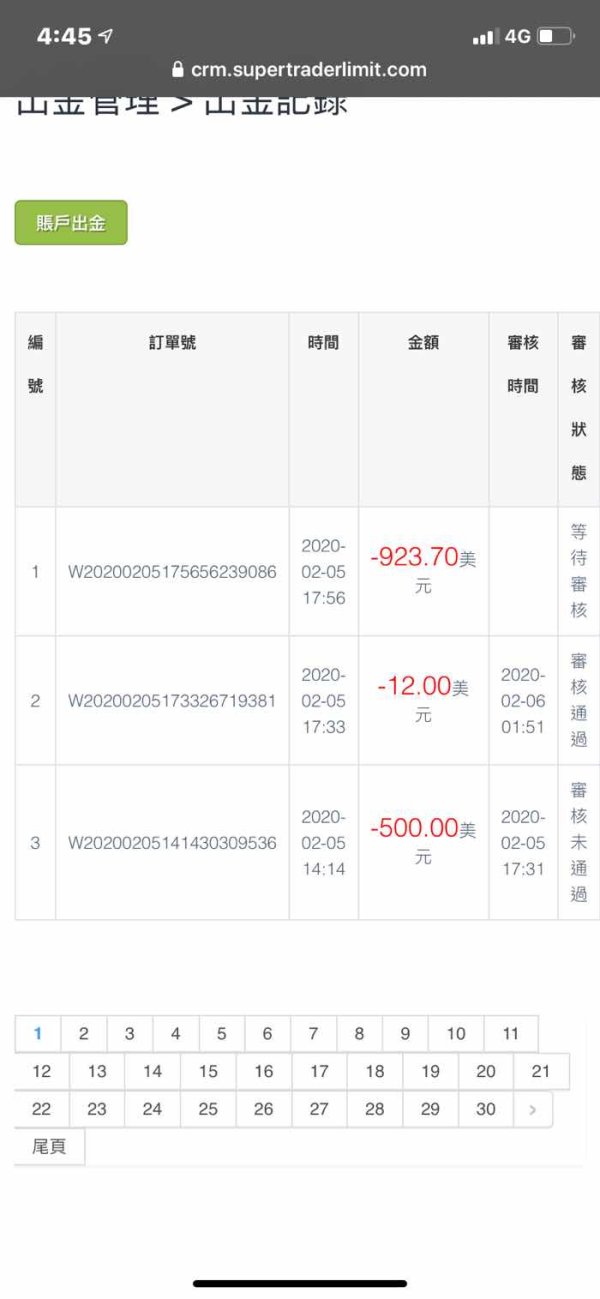Screen dimensions: 600x1299
Task: Go to the last page via 尾頁
Action: tap(50, 1146)
